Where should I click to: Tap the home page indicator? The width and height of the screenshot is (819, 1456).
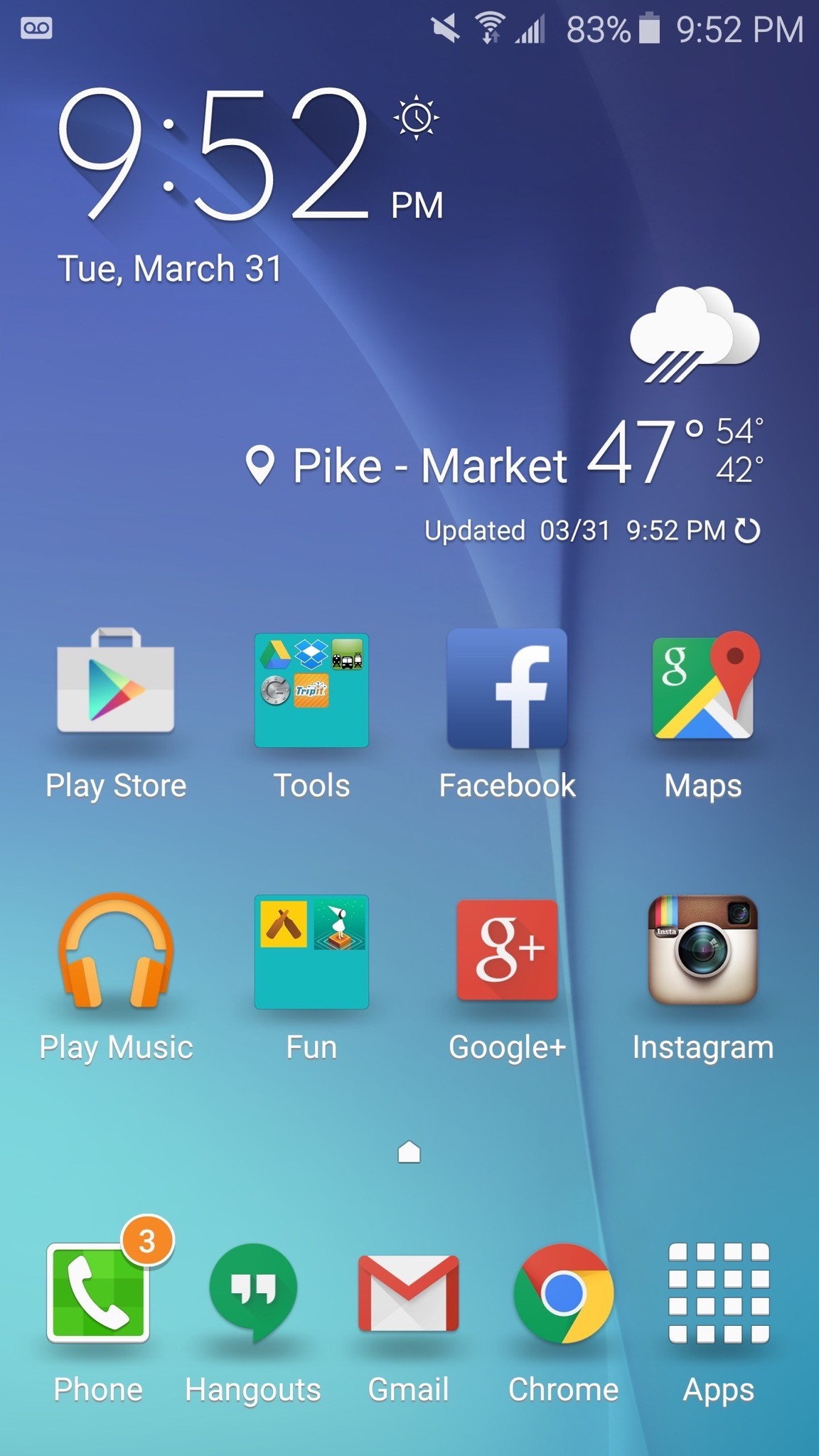coord(409,1151)
